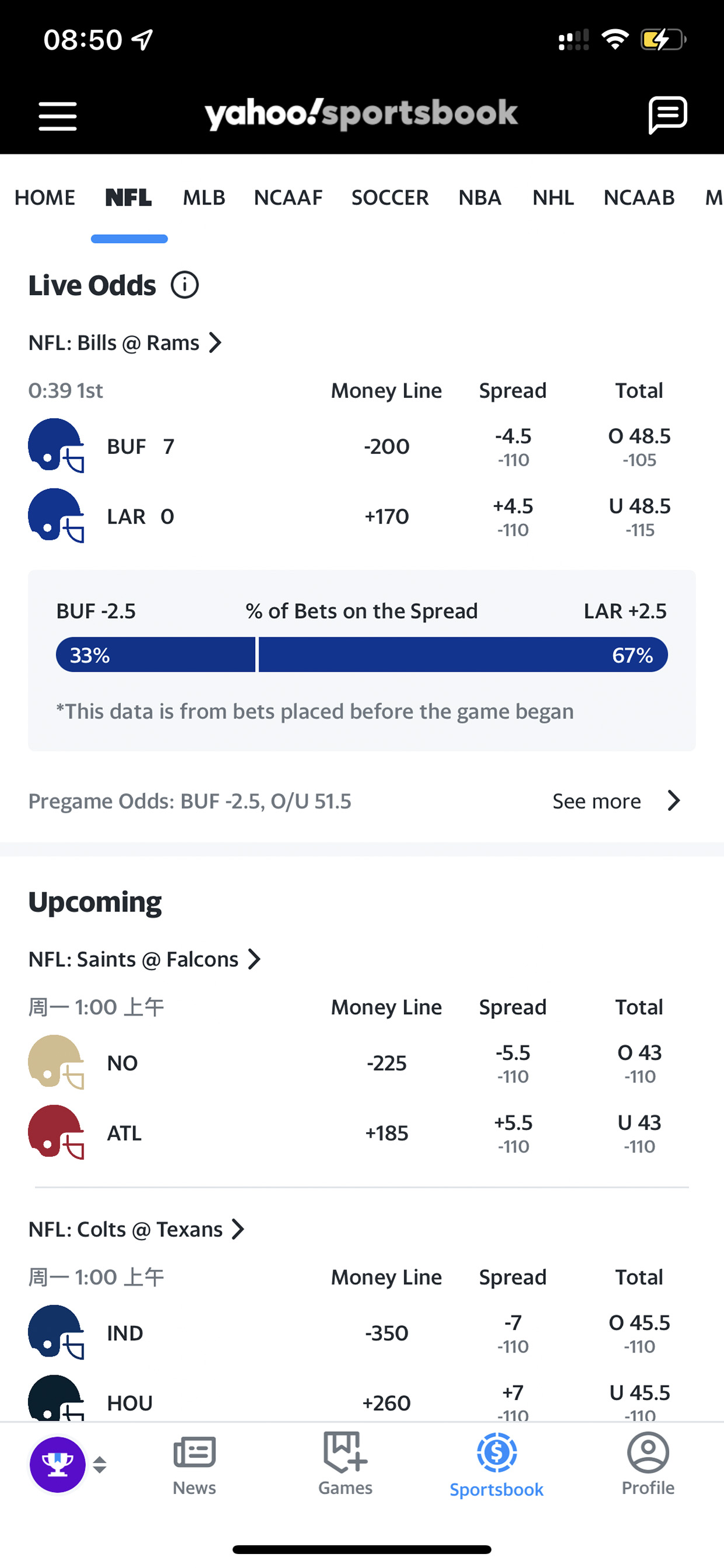Switch to the NBA tab
724x1568 pixels.
coord(480,198)
